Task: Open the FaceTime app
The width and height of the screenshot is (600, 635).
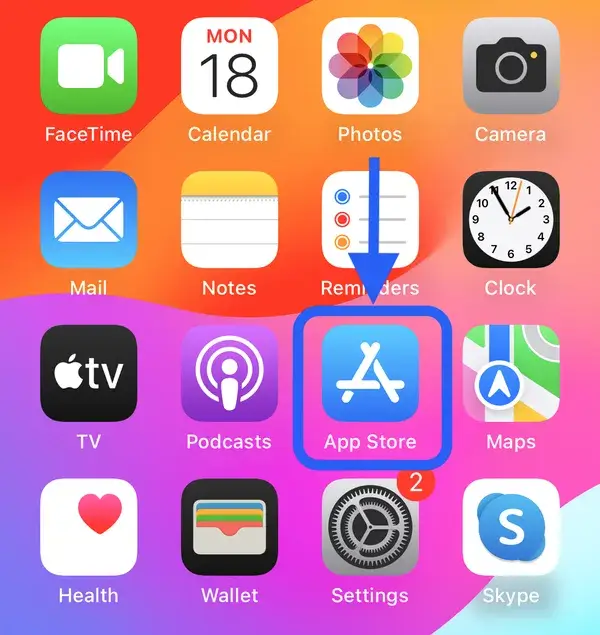Action: (x=88, y=66)
